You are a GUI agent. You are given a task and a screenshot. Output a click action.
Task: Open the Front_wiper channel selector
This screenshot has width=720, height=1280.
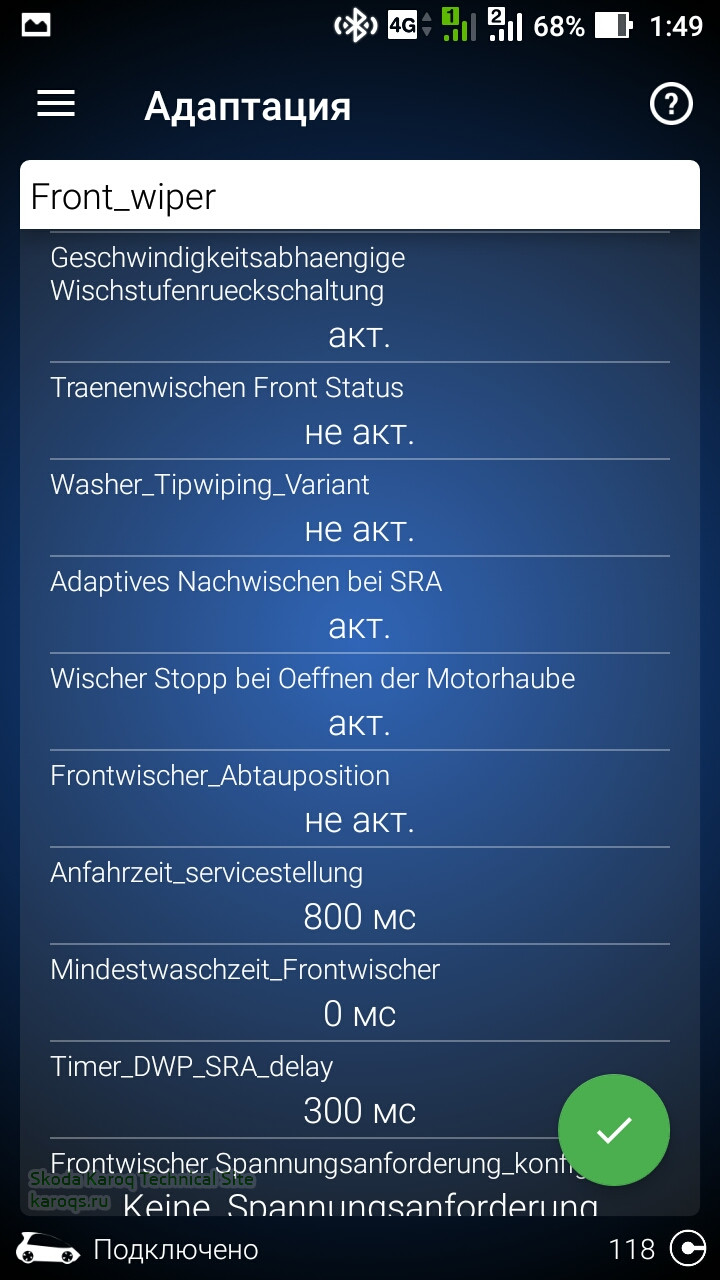[x=360, y=196]
